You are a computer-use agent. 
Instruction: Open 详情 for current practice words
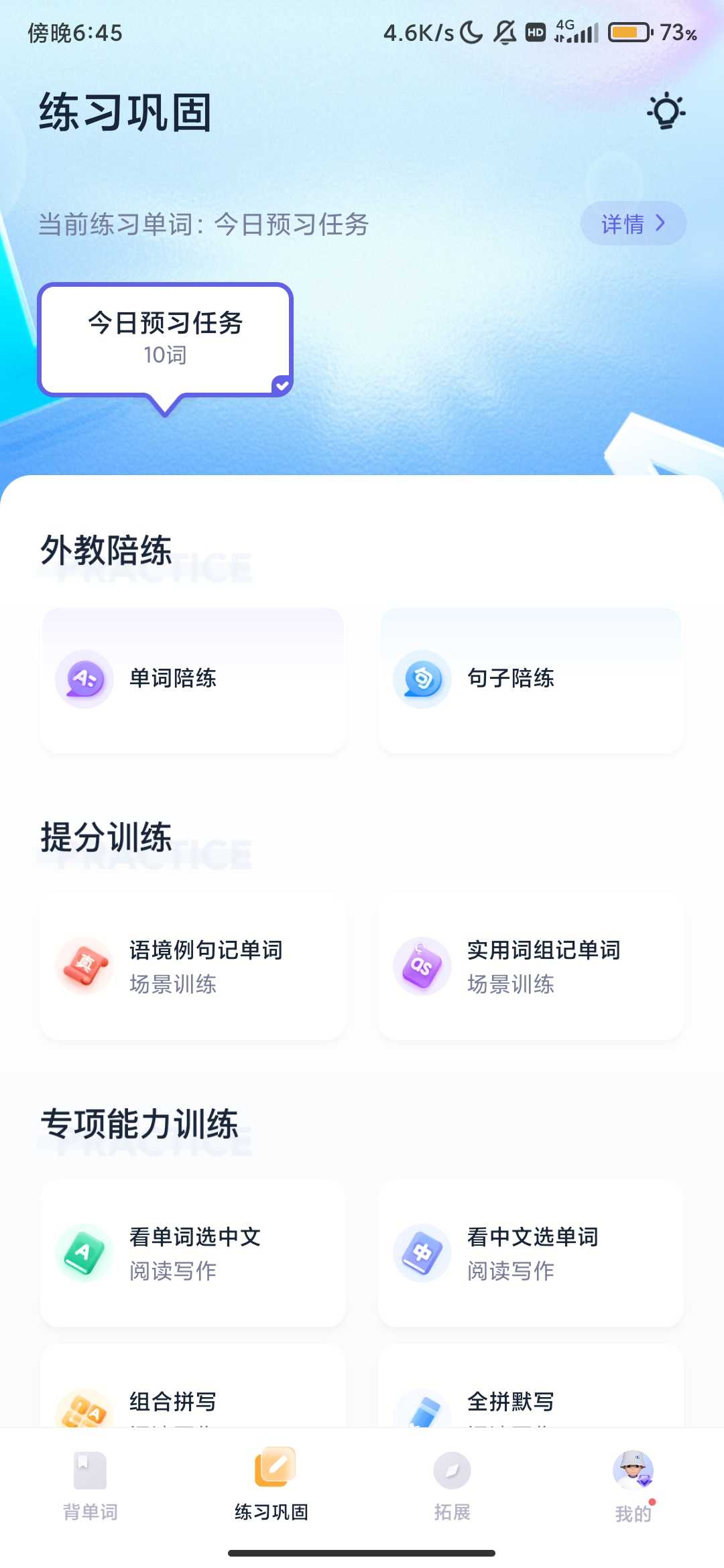pos(633,223)
